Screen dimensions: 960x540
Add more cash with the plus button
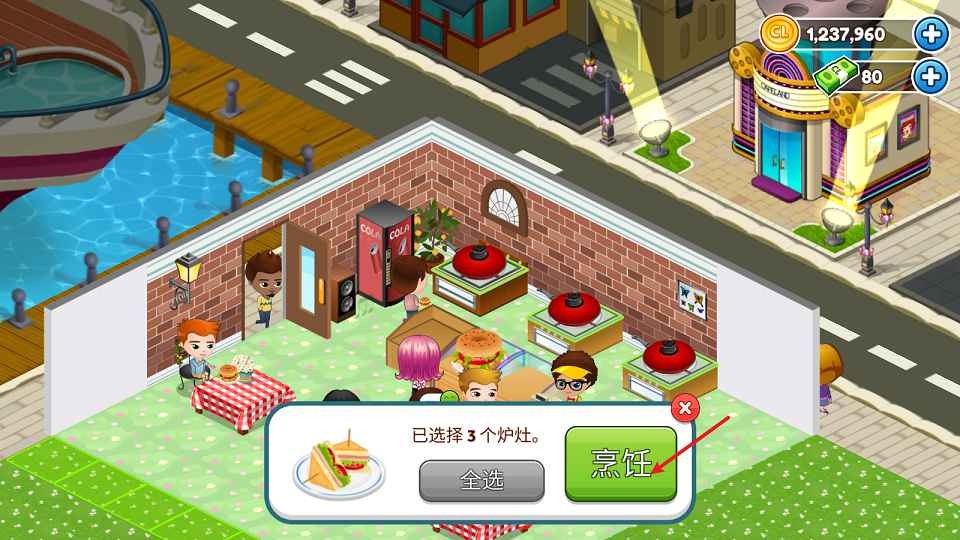coord(932,76)
